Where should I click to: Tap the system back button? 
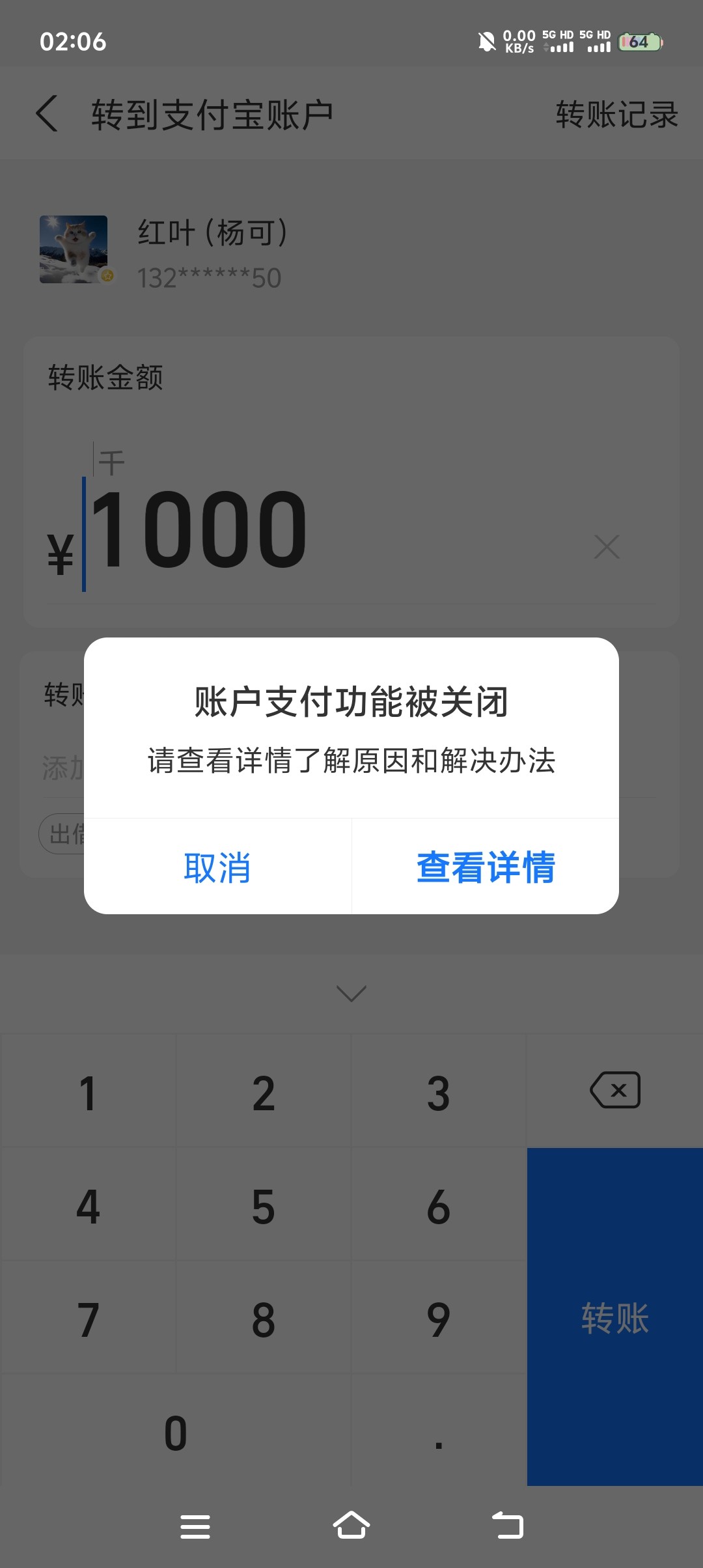coord(508,1526)
